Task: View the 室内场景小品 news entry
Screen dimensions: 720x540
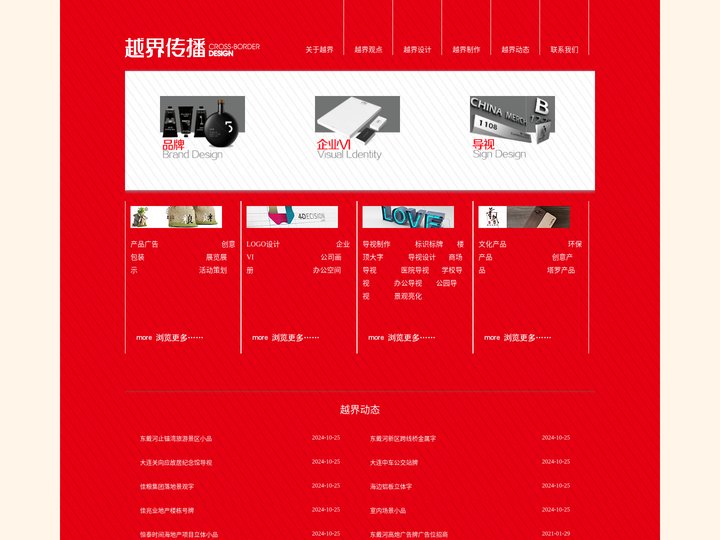Action: click(x=388, y=511)
